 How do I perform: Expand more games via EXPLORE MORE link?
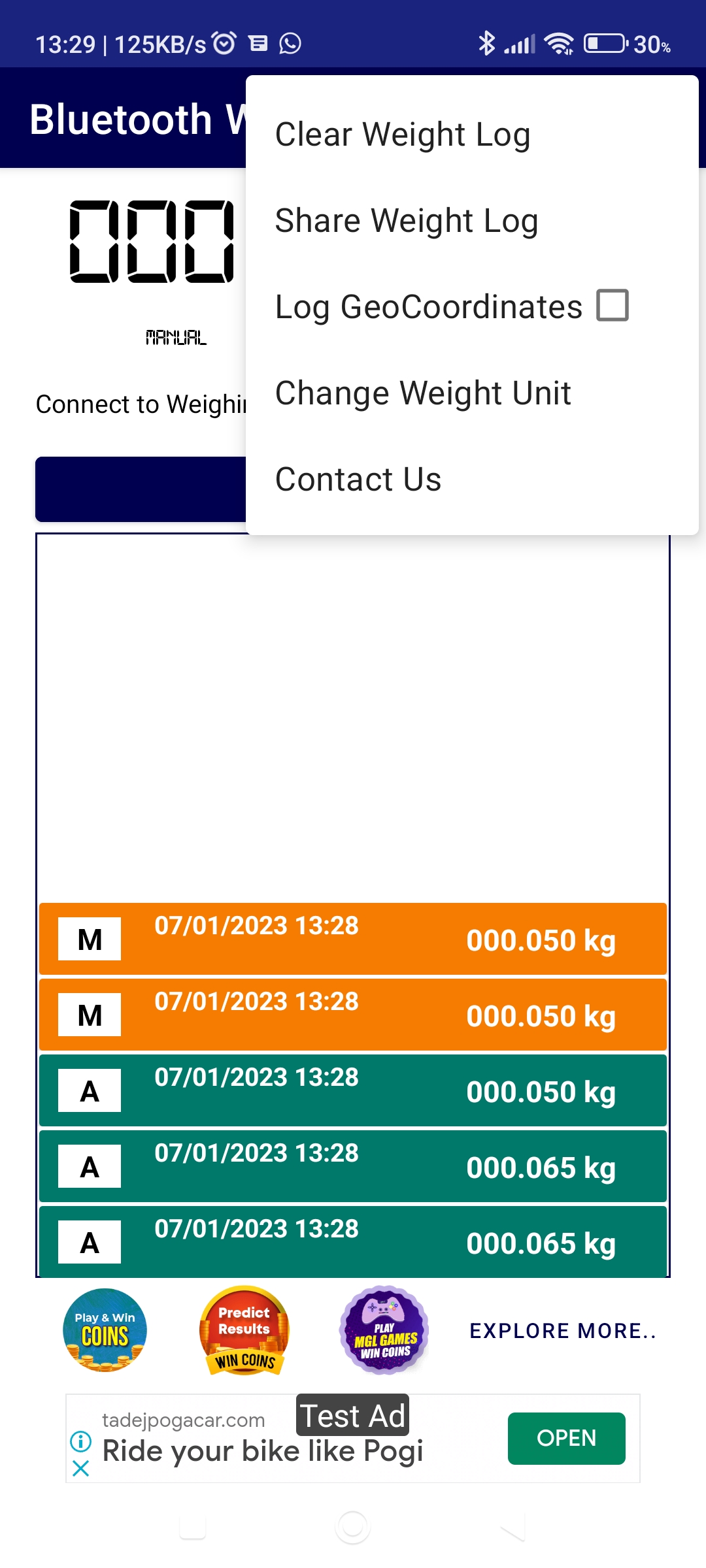coord(563,1331)
